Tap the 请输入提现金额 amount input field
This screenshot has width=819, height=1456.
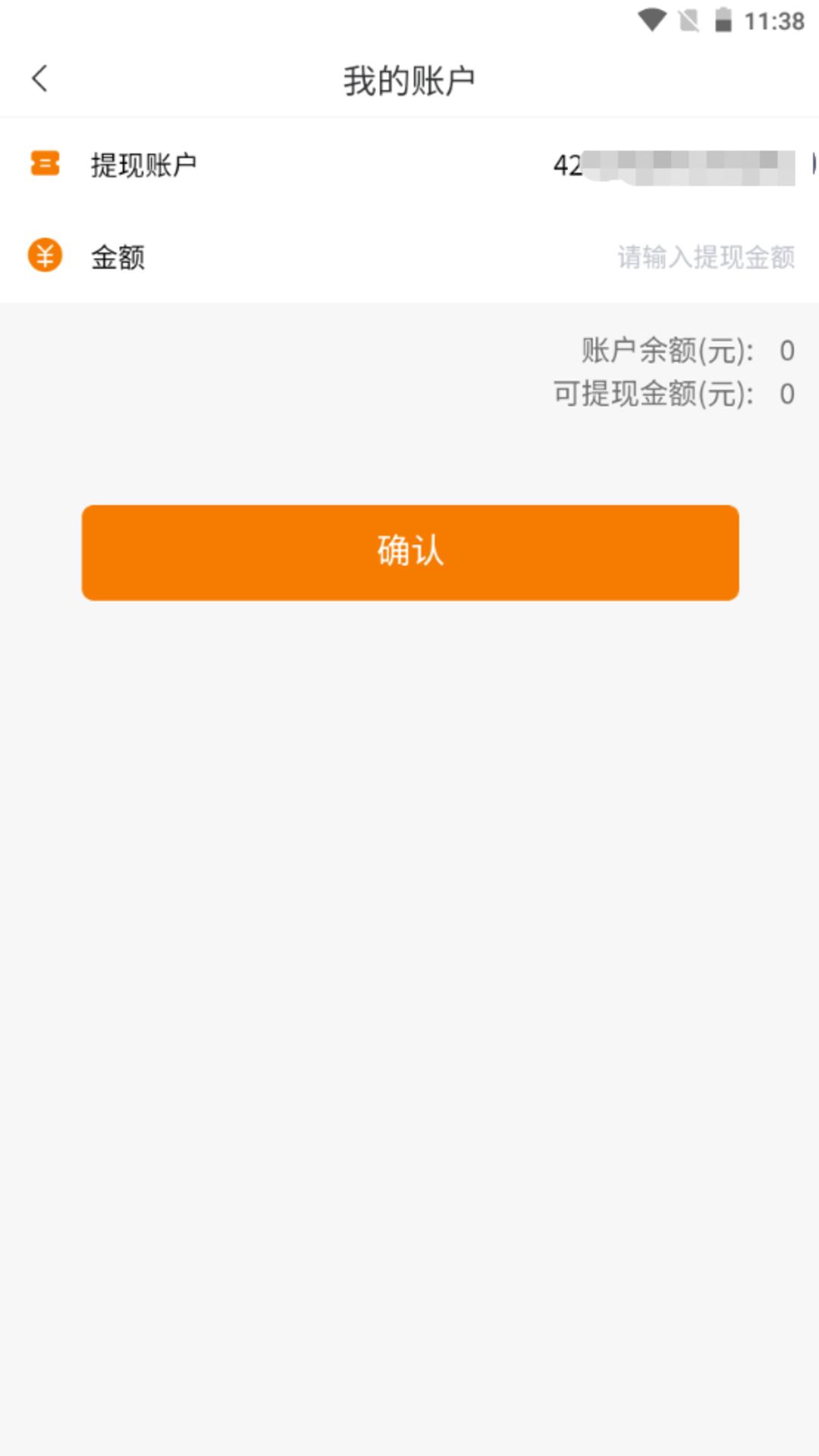pos(705,258)
